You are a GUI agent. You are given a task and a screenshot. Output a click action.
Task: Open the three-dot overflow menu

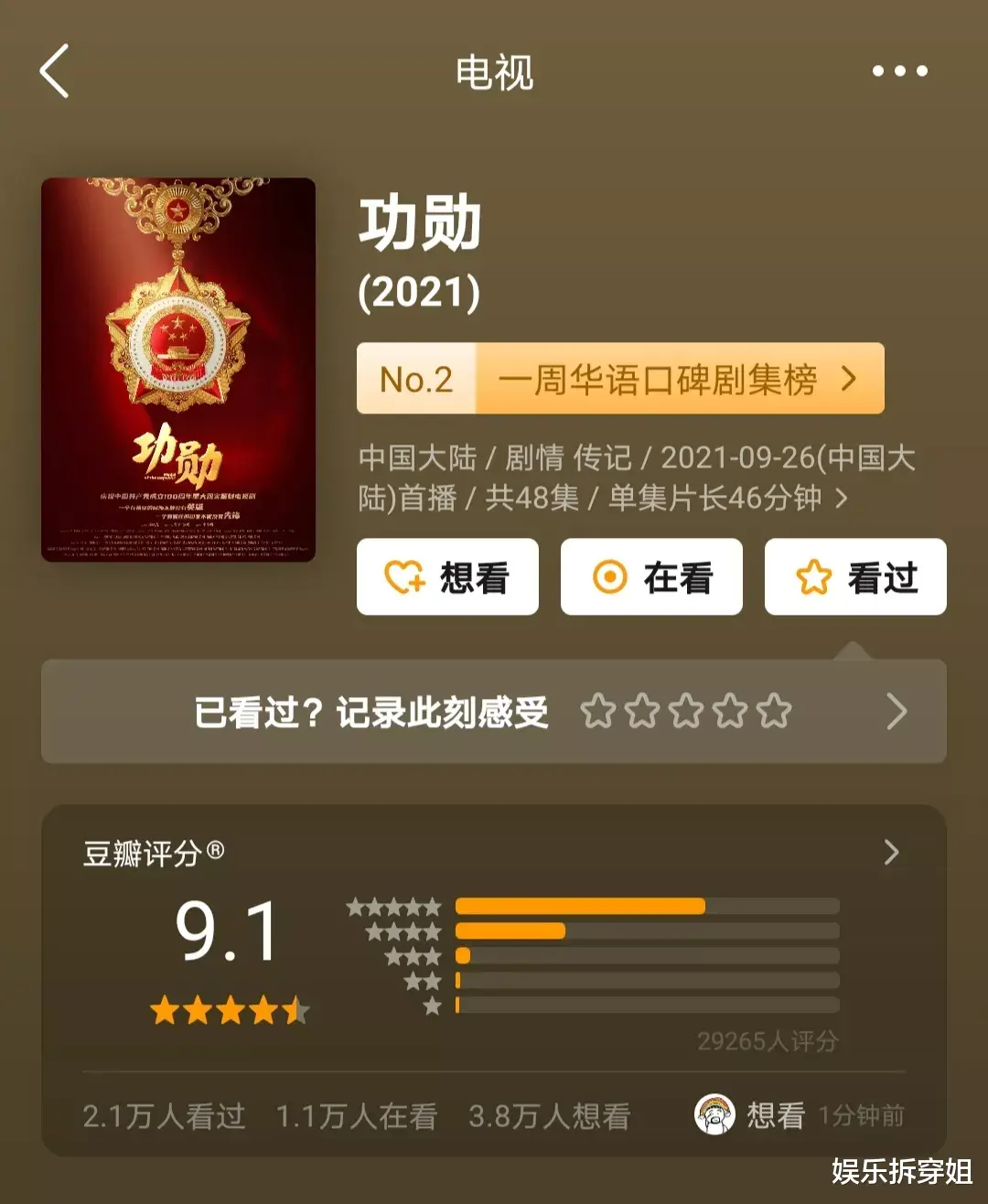pos(899,71)
